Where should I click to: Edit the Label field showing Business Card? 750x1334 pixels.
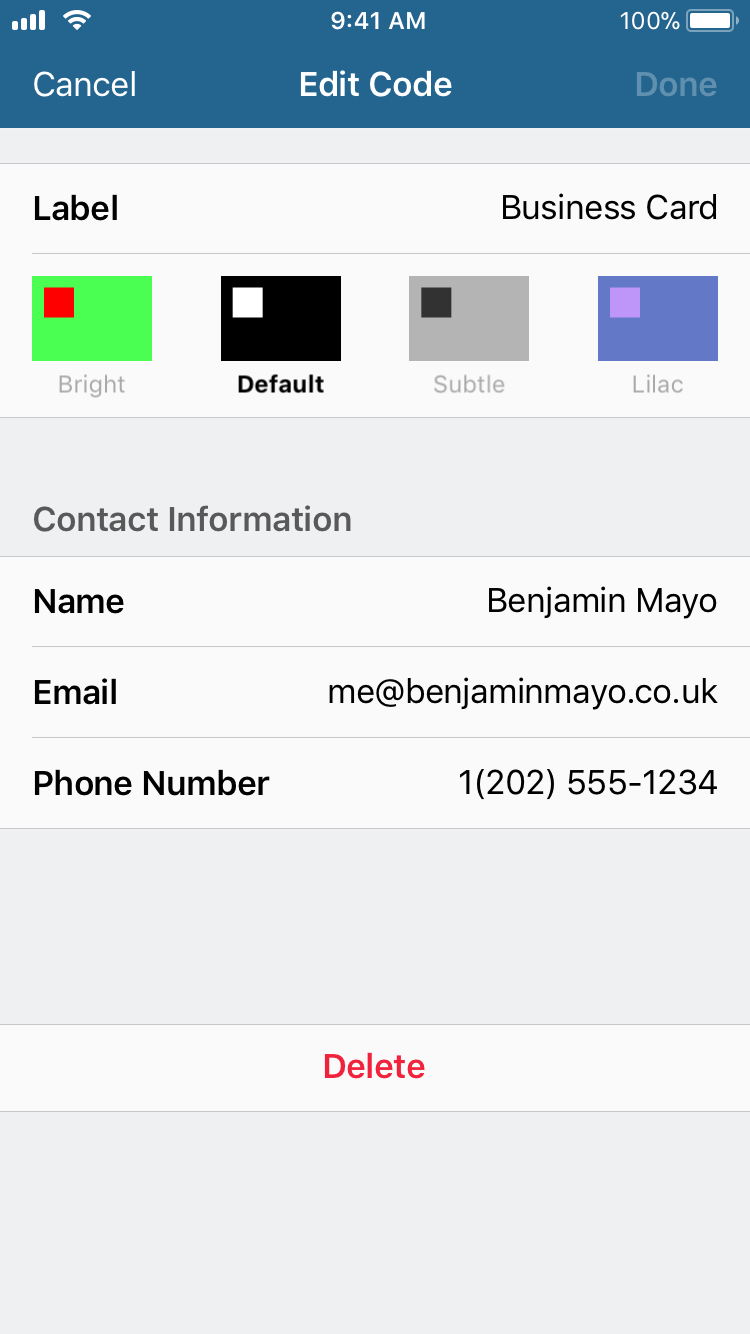[375, 208]
